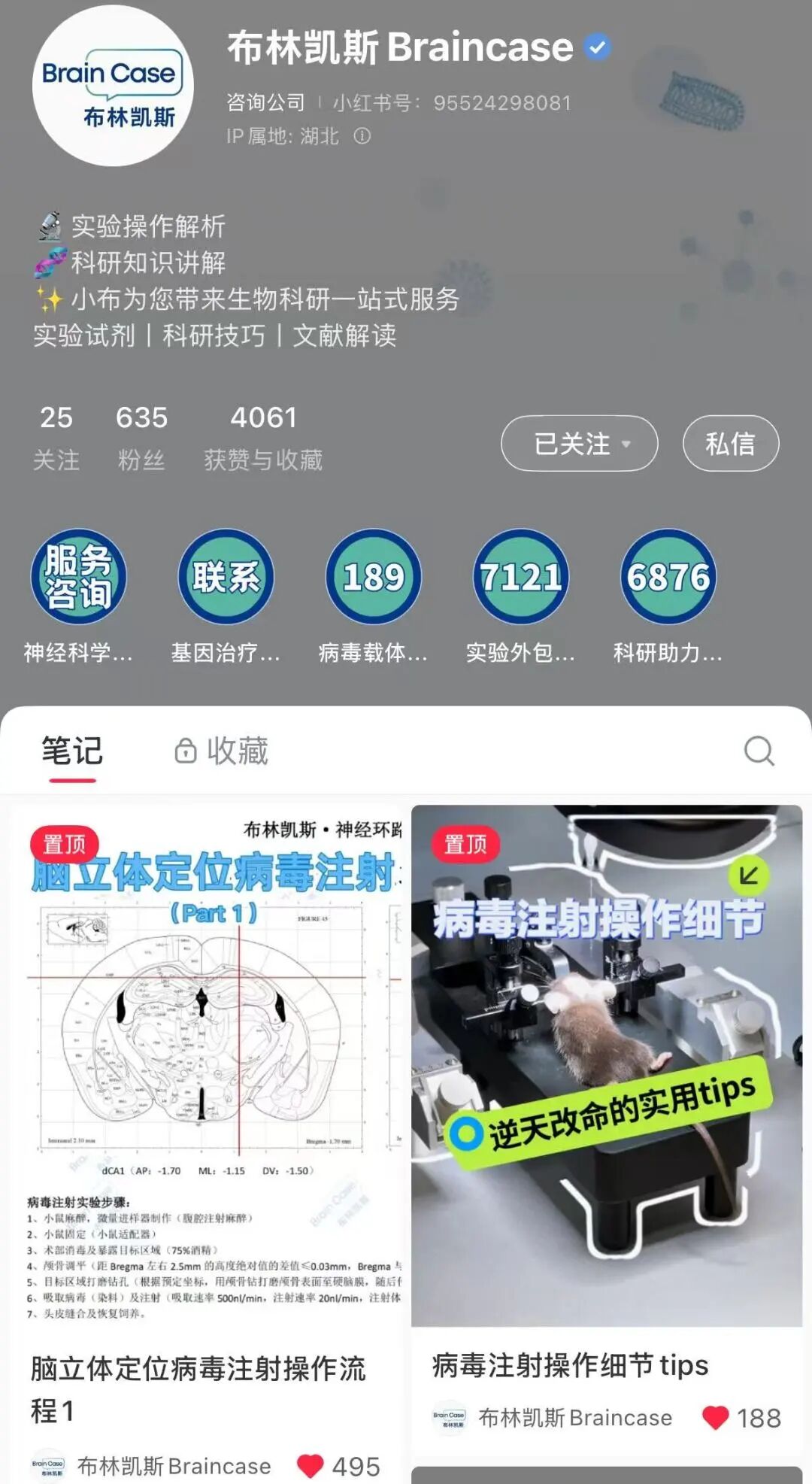Open the 6876 科研助力 highlight
Screen dimensions: 812x1484
click(668, 577)
